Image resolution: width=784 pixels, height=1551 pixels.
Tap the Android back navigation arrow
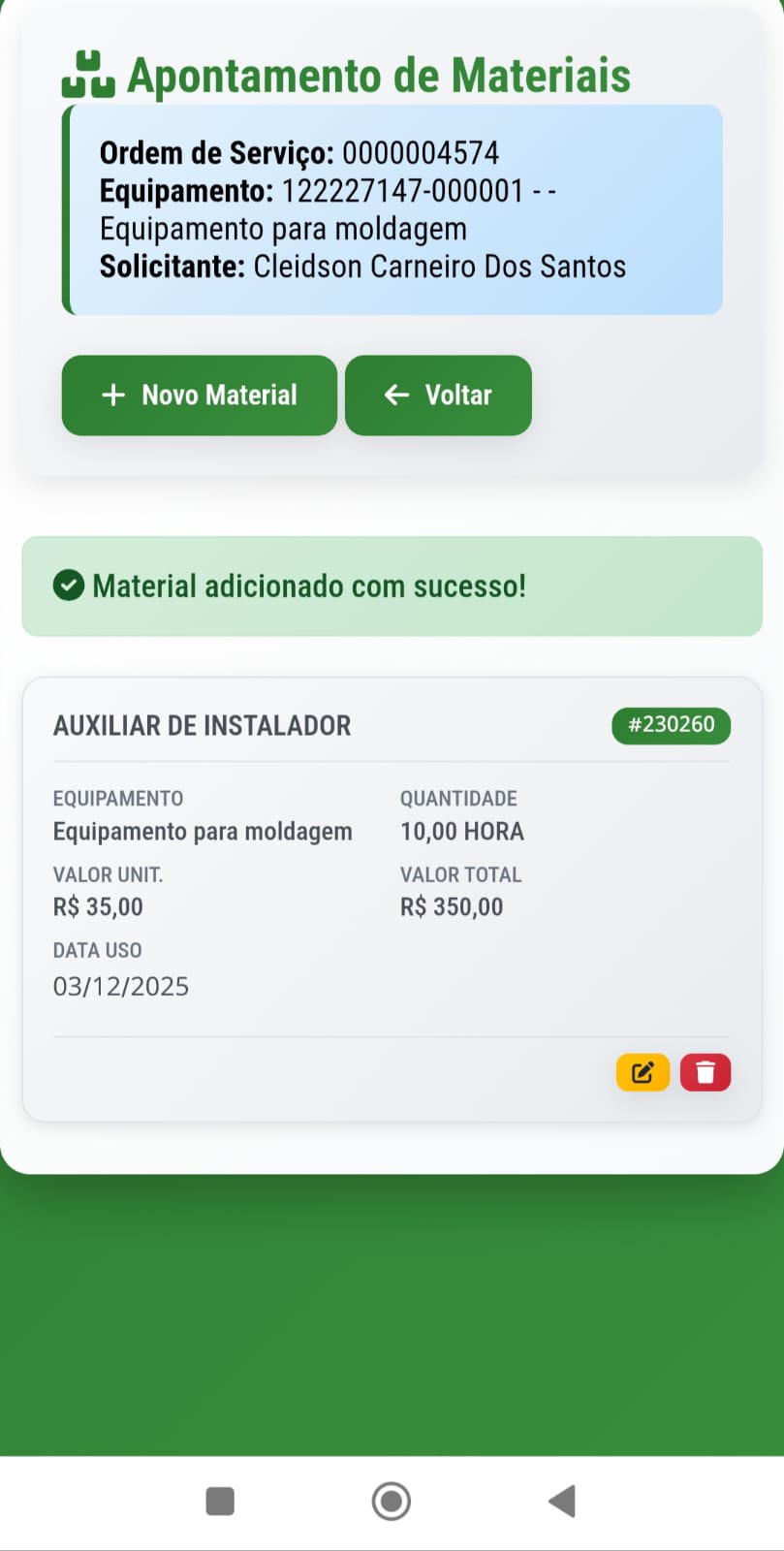pos(562,1501)
